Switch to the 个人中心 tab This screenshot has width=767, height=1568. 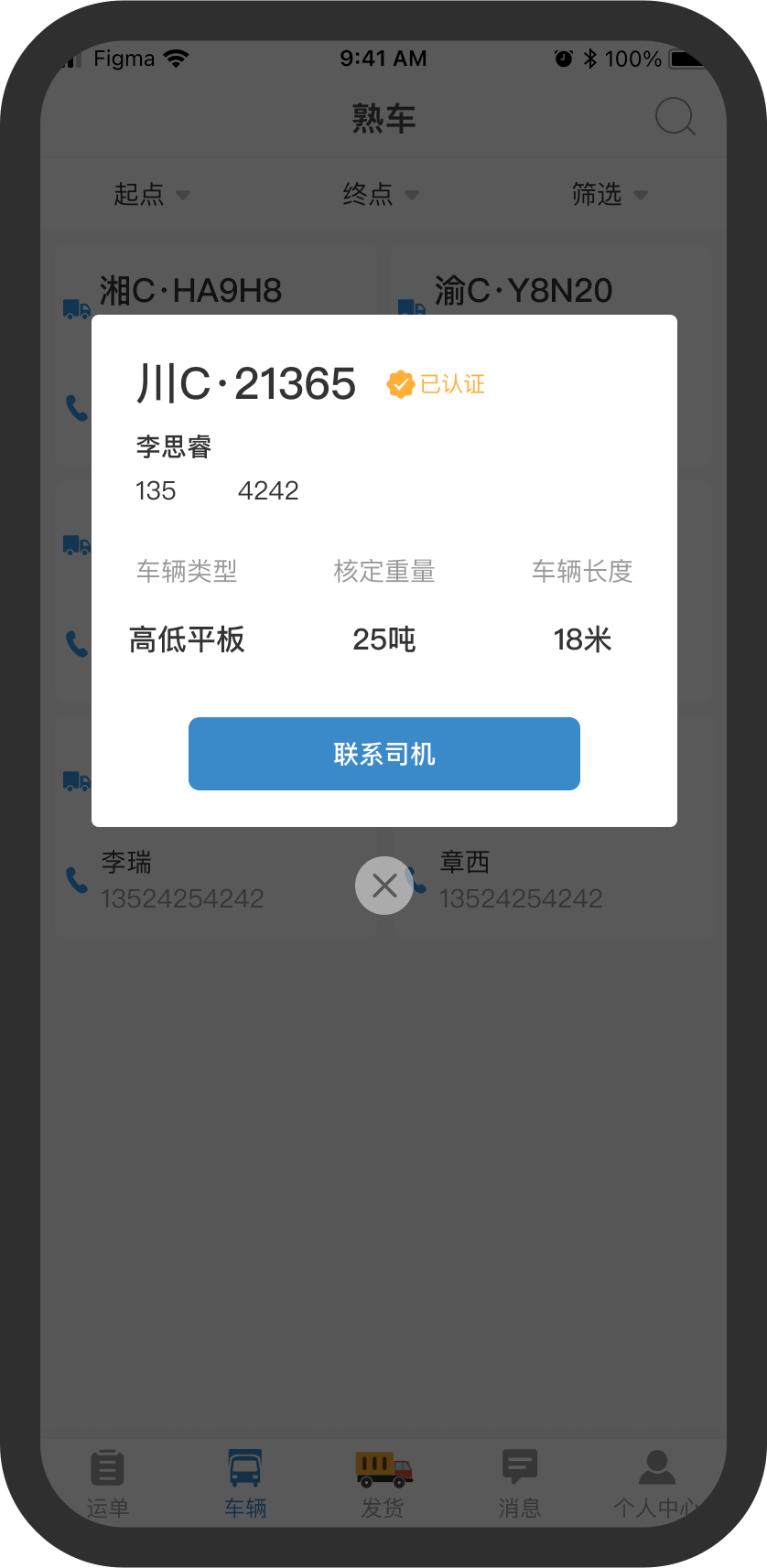tap(657, 1483)
